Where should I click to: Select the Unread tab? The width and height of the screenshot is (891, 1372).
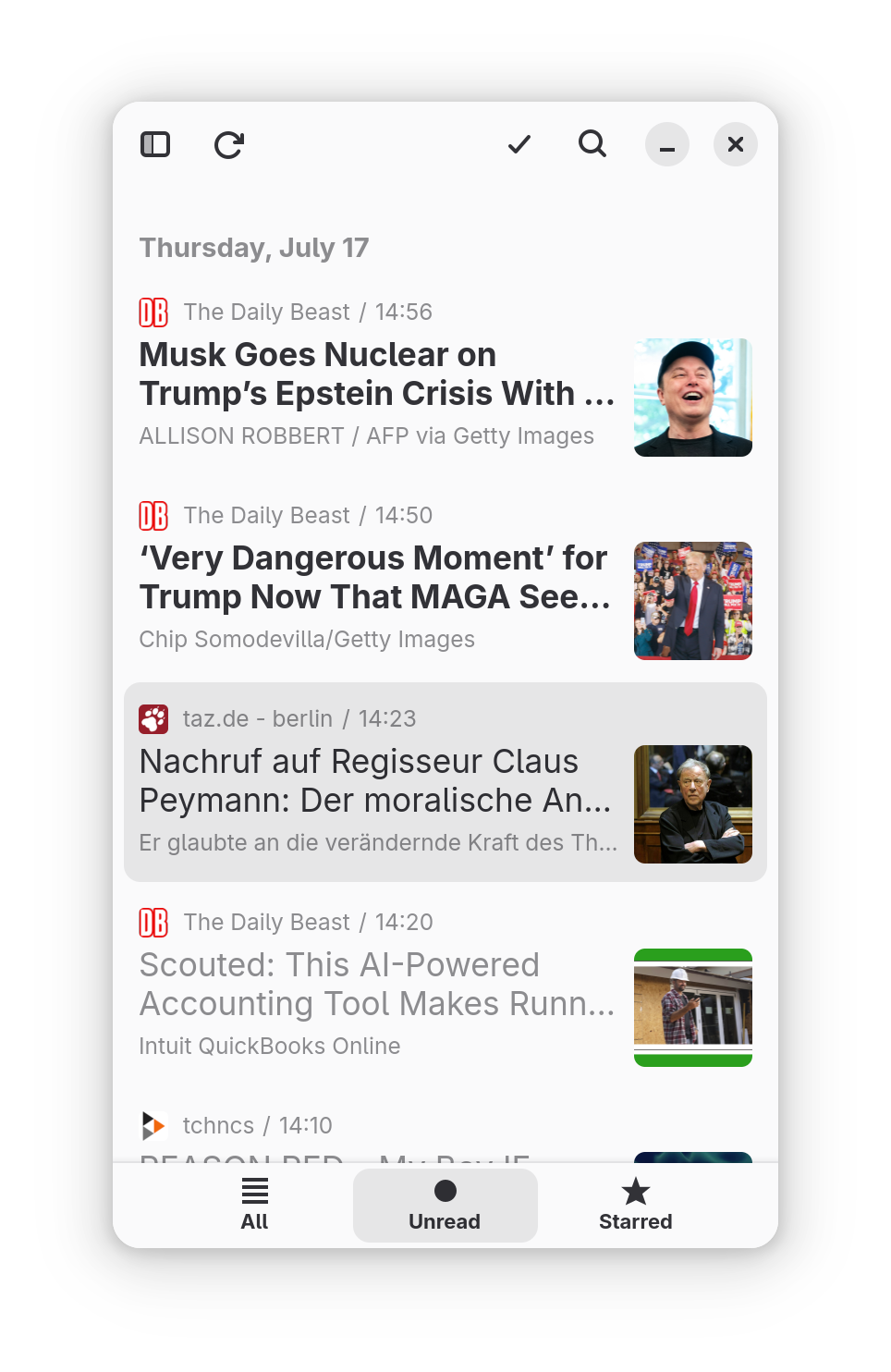[x=445, y=1205]
